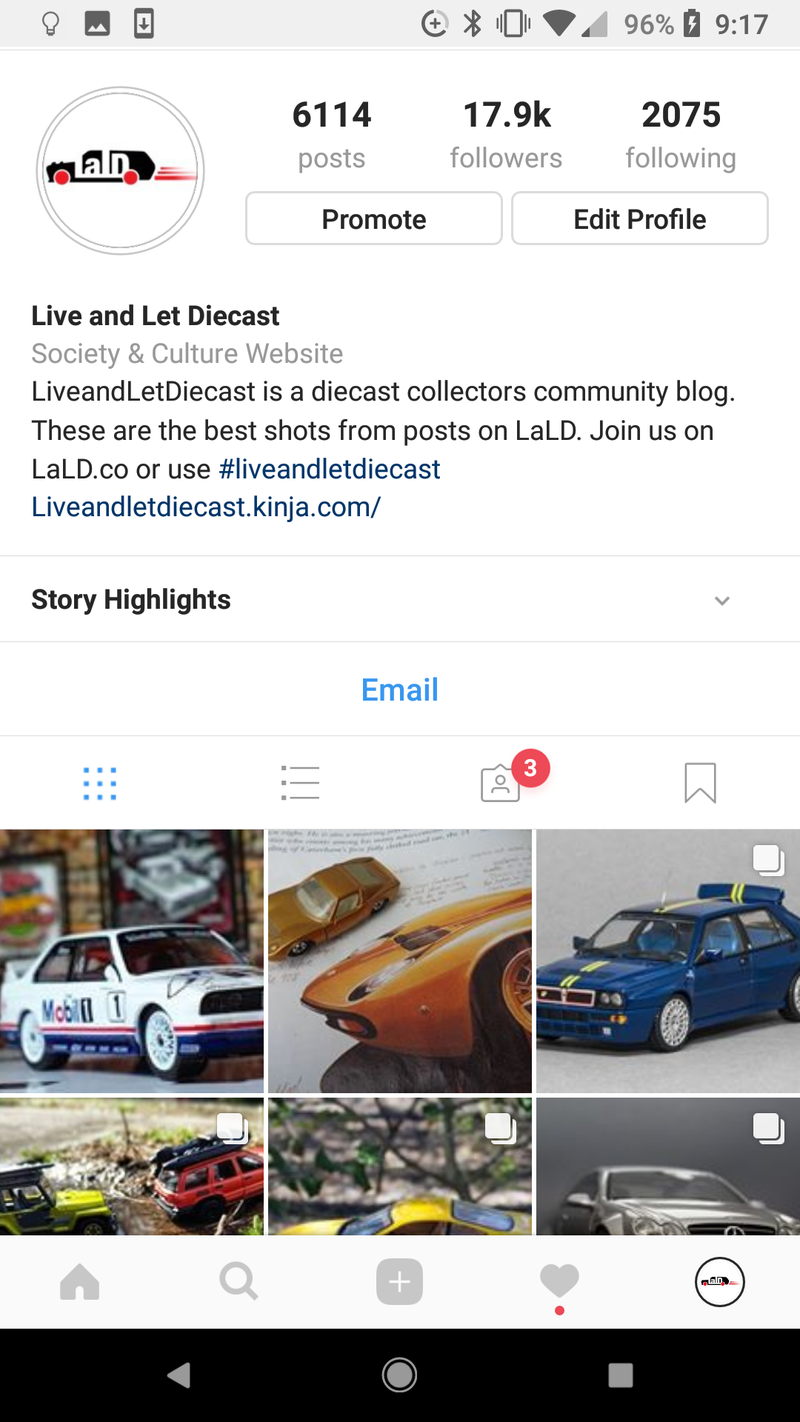Open the tagged photos tab
The image size is (800, 1422).
pos(501,783)
